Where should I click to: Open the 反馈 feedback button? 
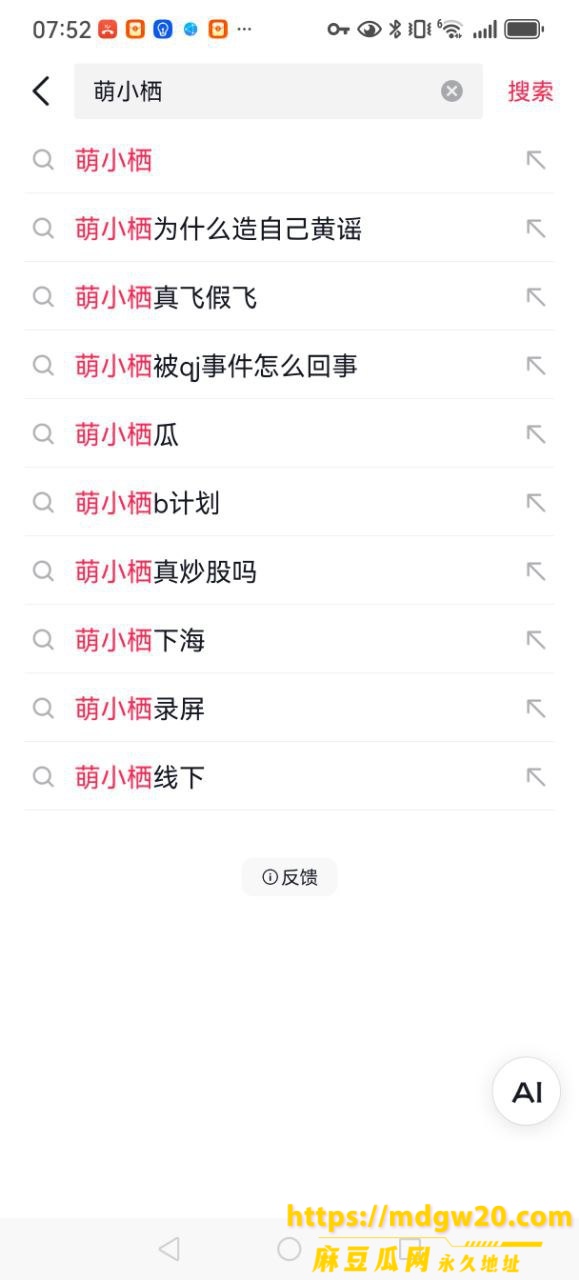(289, 877)
